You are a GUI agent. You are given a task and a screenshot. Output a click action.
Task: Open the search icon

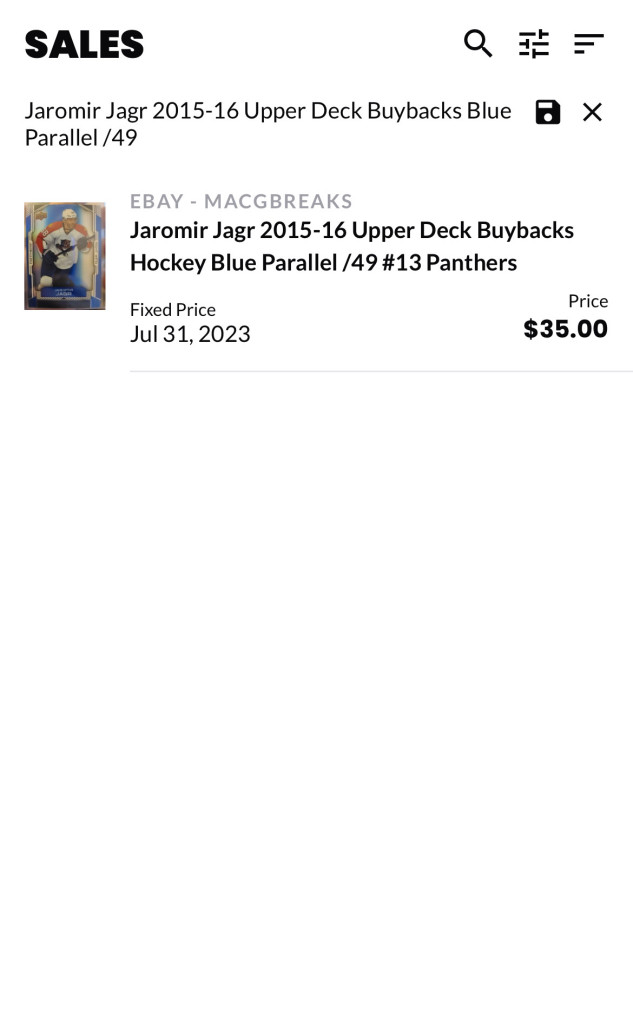click(x=478, y=44)
